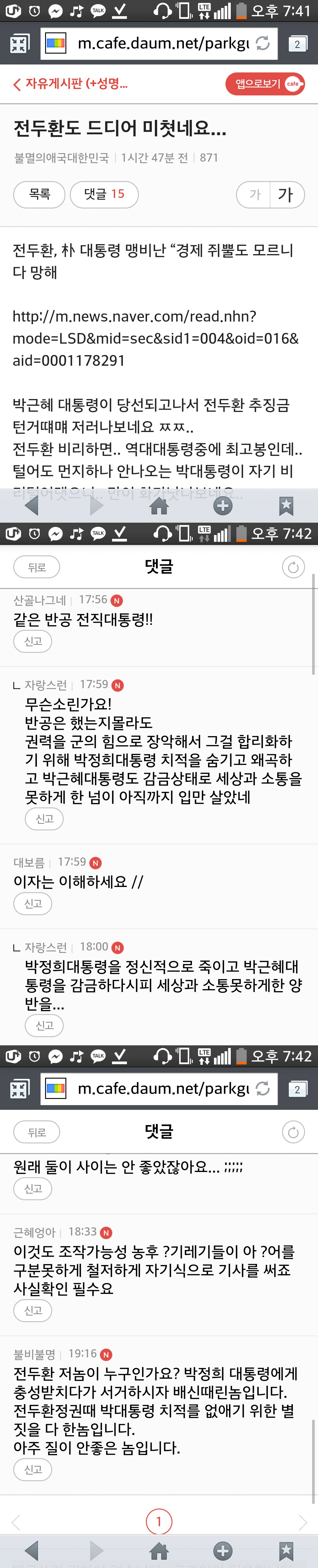
Task: Open the 앱으로보기 button
Action: [x=264, y=83]
